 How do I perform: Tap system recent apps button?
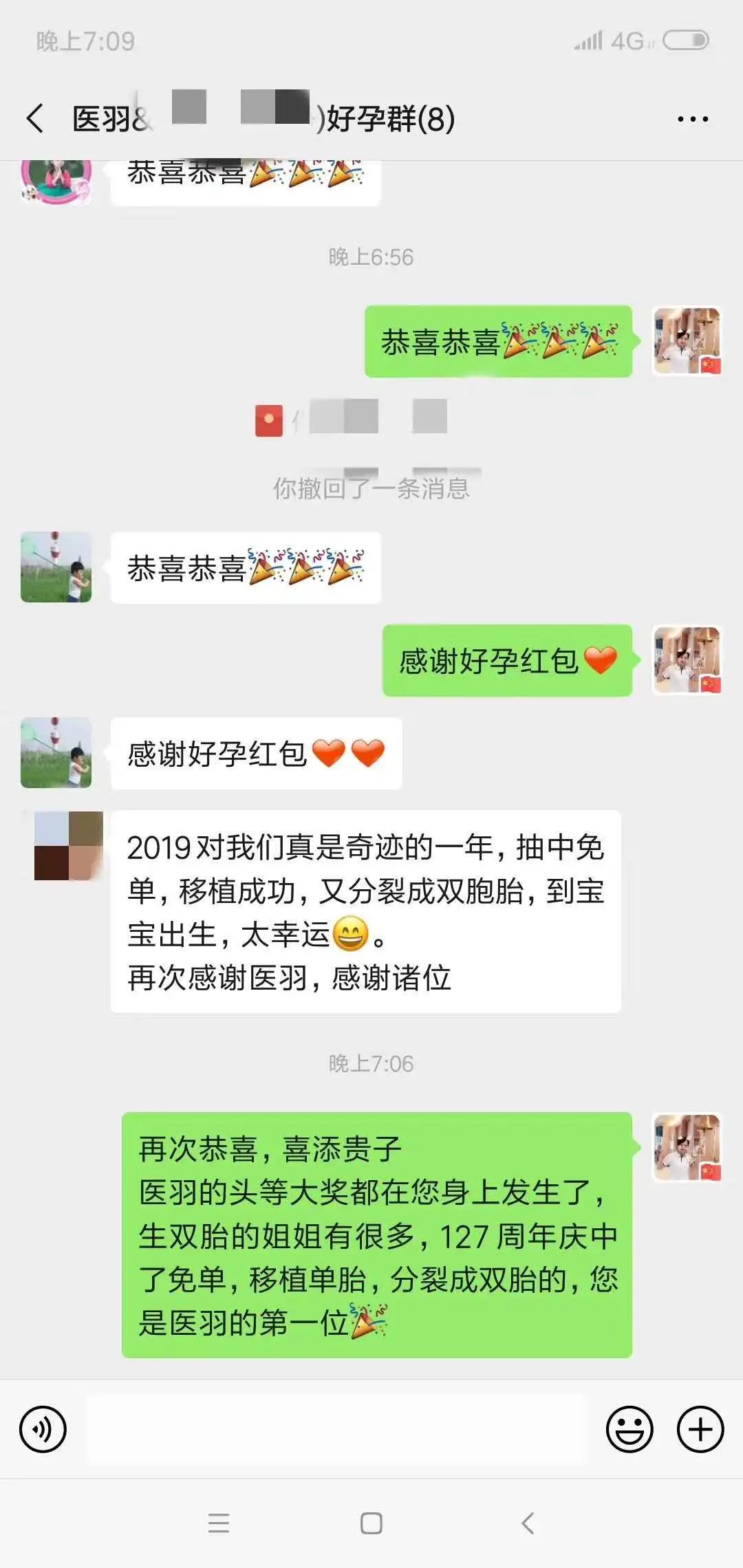[219, 1523]
